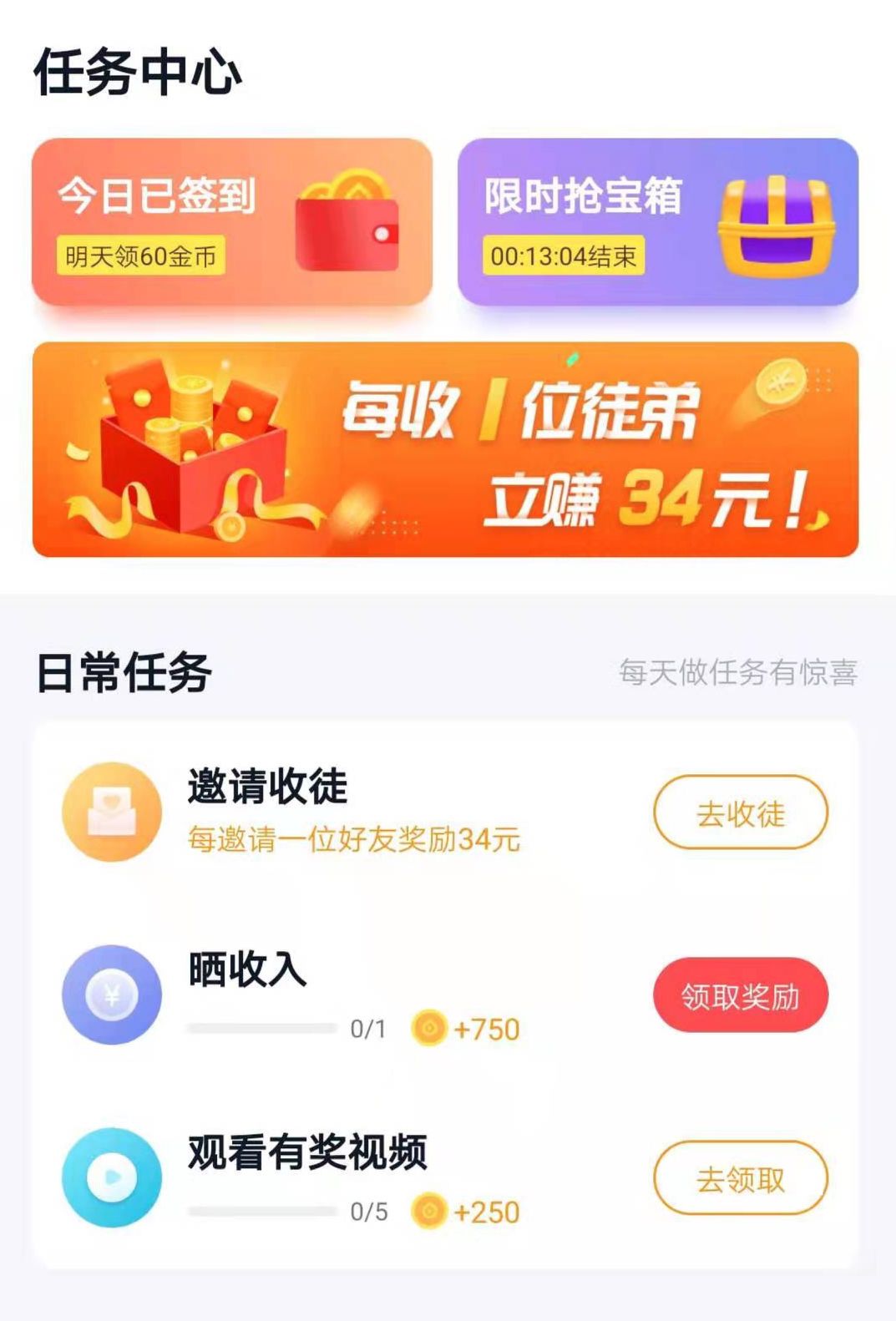Open the 今日已签到 sign-in card

[232, 221]
